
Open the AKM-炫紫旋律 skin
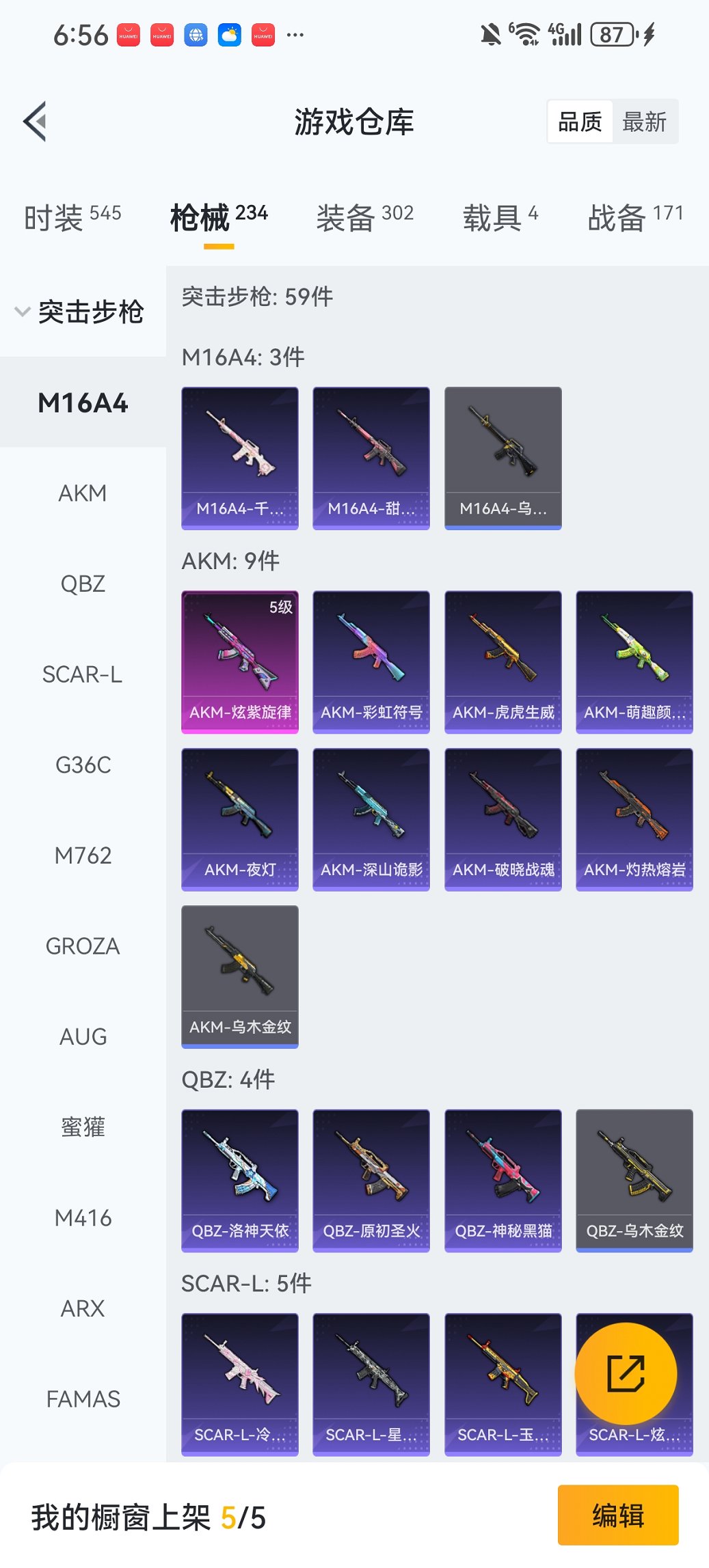[x=240, y=661]
